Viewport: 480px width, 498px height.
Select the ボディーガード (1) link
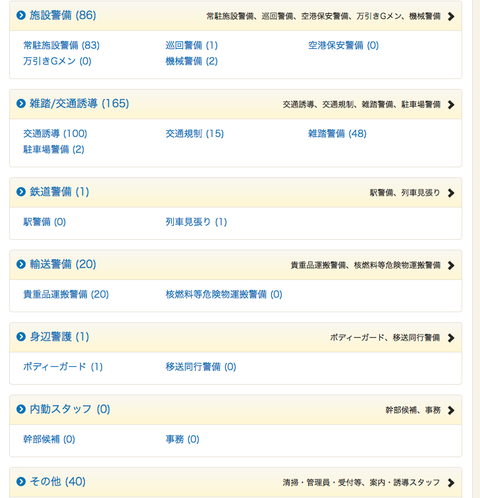click(x=63, y=367)
